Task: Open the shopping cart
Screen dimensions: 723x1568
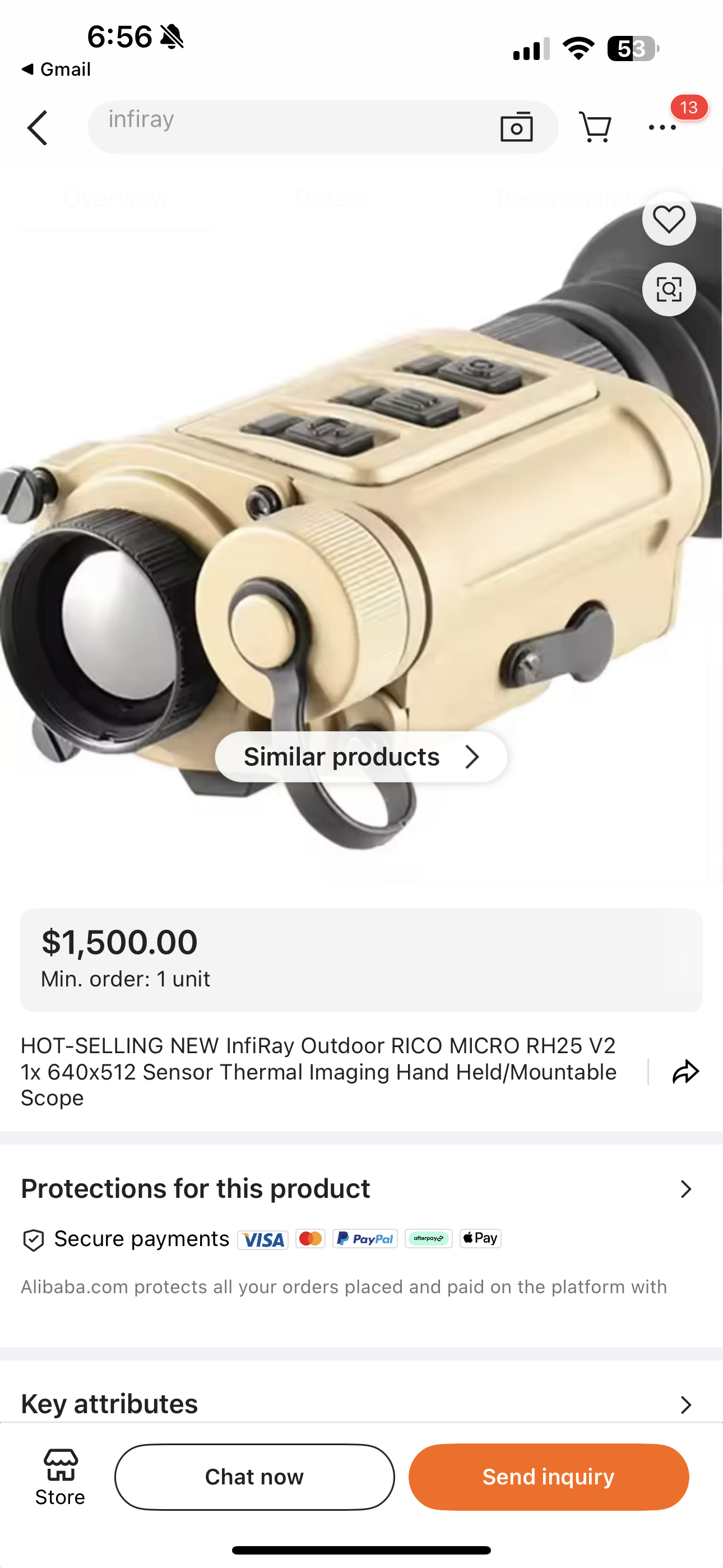Action: [595, 127]
